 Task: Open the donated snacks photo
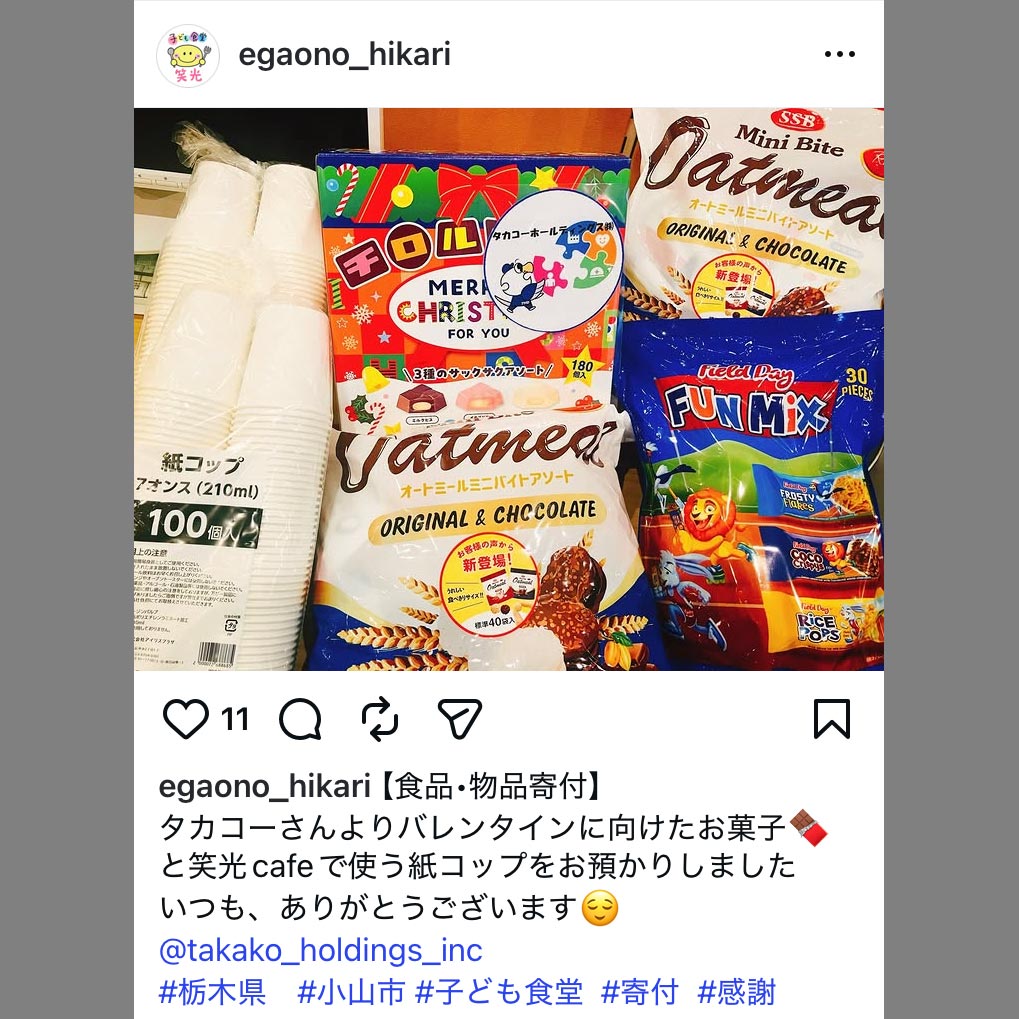[x=509, y=389]
